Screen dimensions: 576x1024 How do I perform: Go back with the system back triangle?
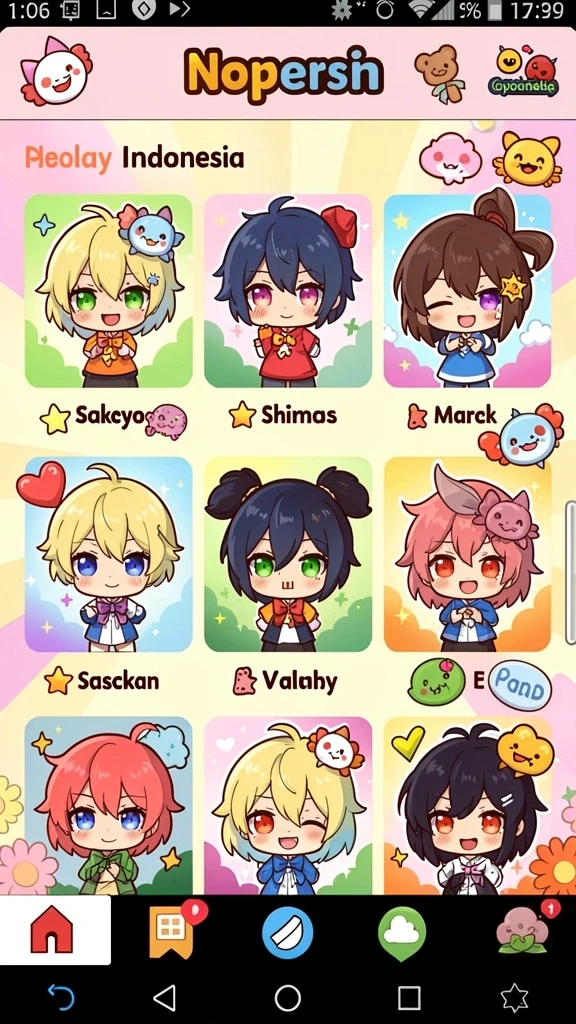(x=165, y=998)
